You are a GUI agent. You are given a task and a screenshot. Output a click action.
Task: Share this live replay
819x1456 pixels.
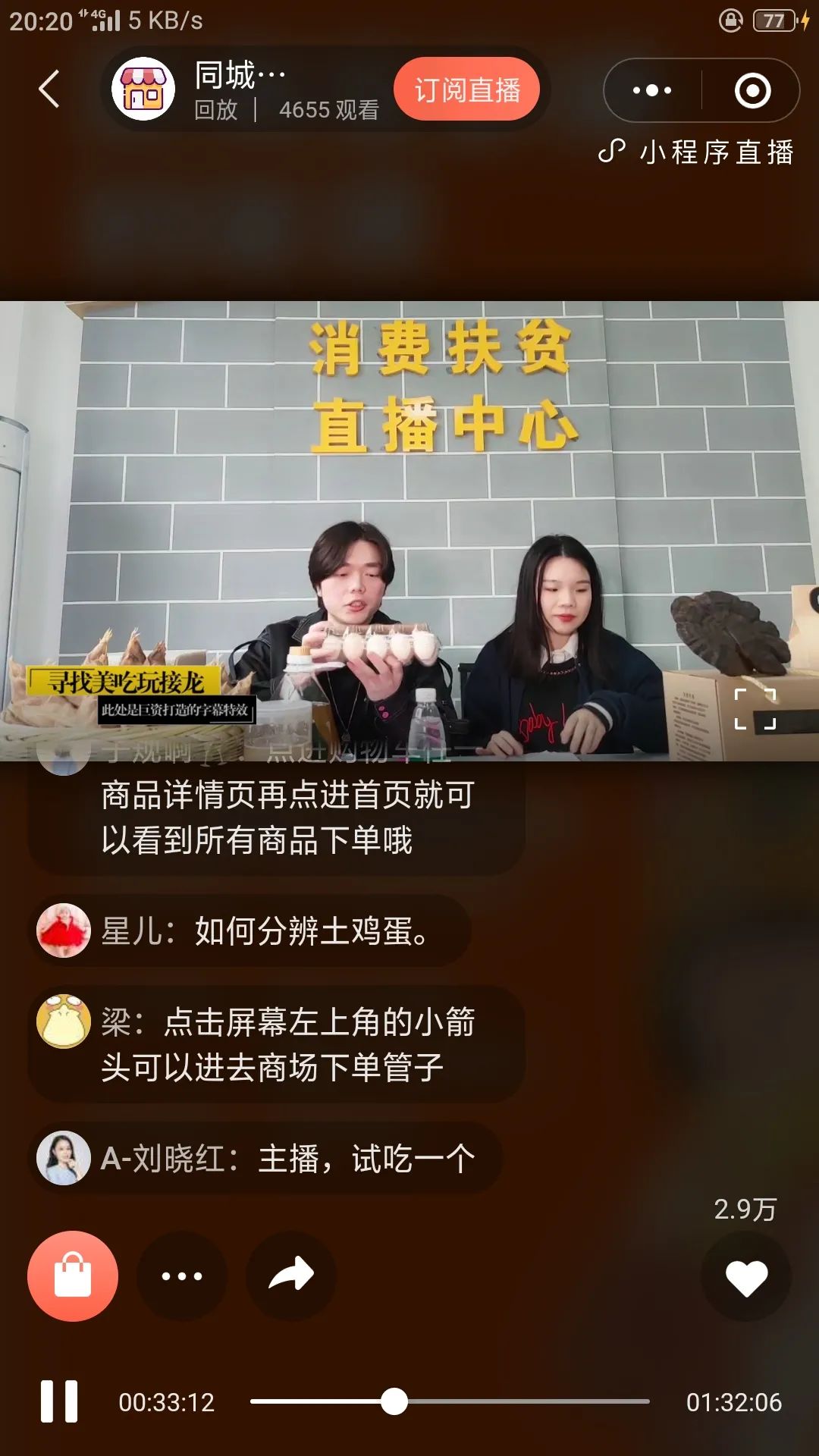point(291,1276)
